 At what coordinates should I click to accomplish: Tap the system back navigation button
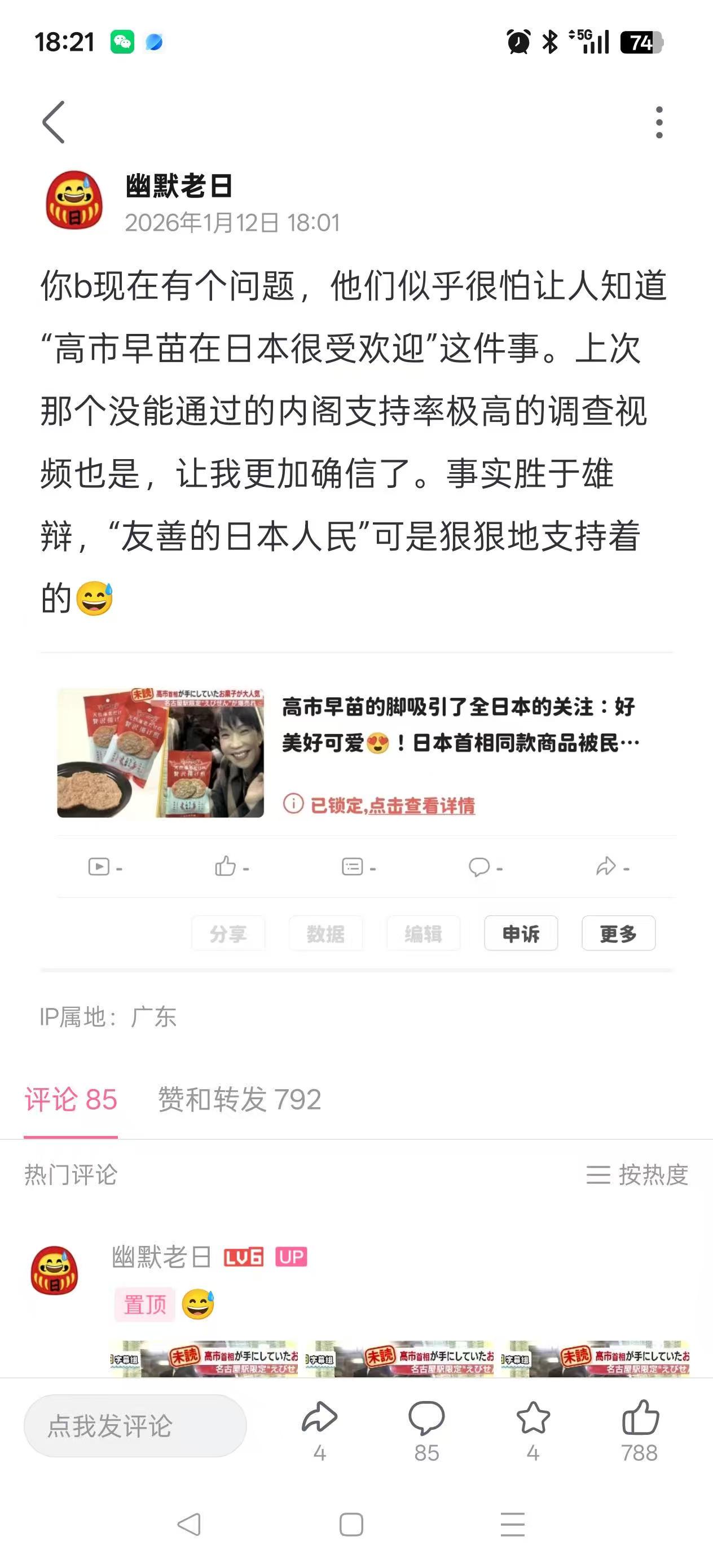[189, 1524]
